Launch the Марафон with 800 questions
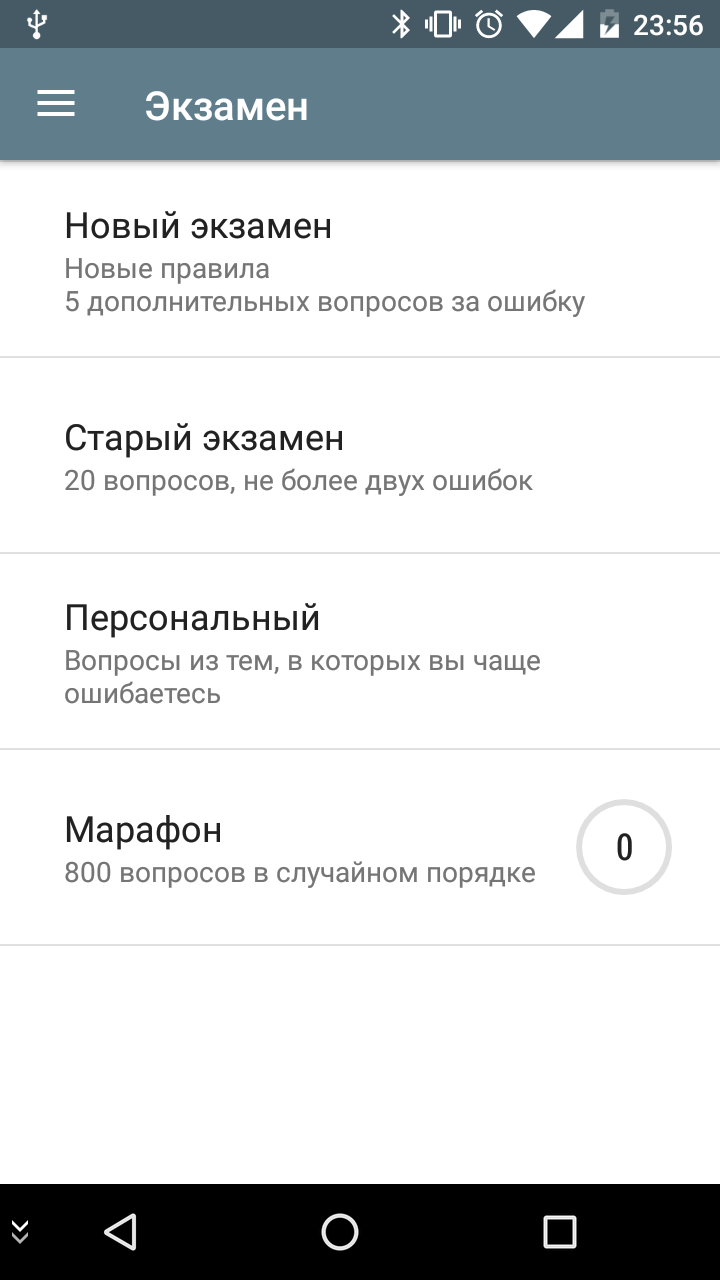Image resolution: width=720 pixels, height=1280 pixels. (x=360, y=847)
